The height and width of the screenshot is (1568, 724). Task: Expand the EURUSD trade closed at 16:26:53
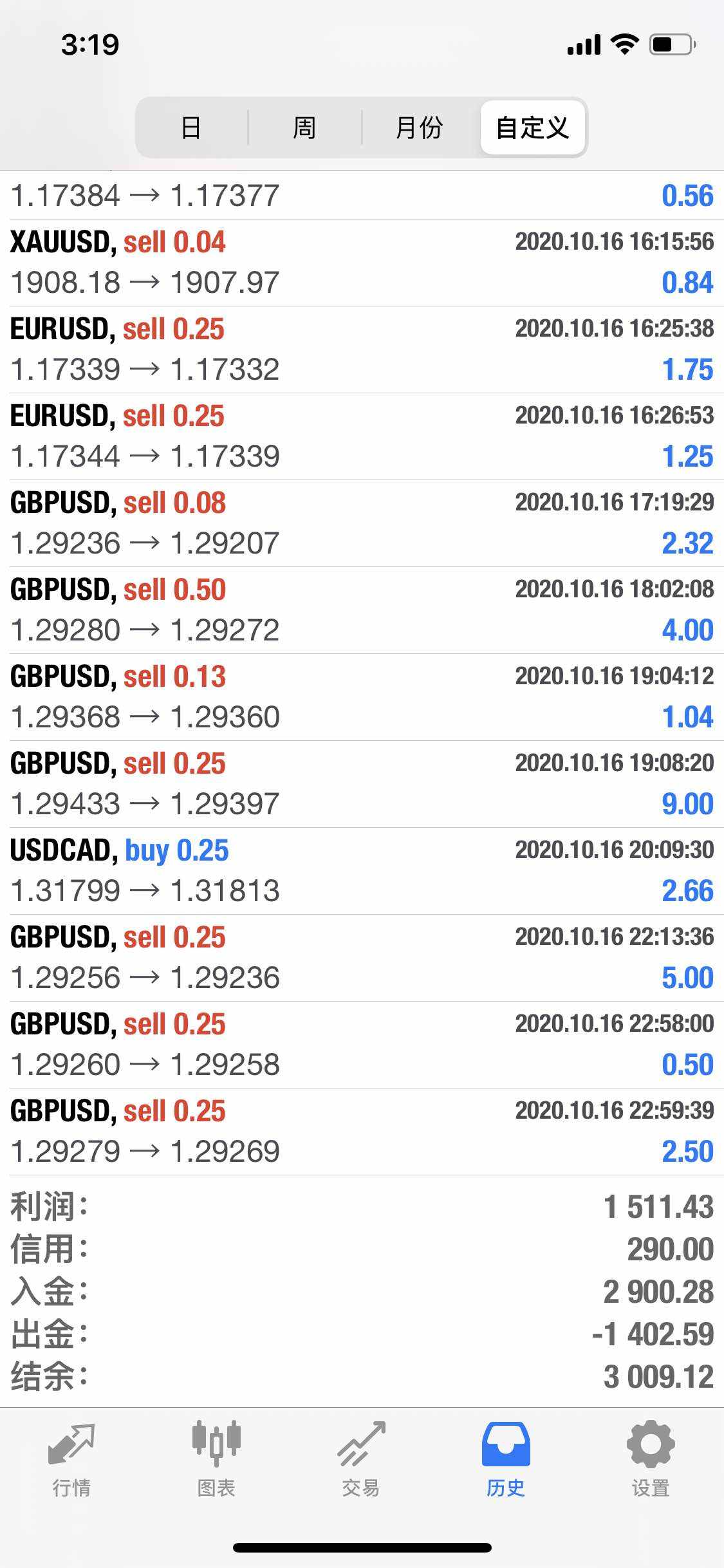coord(362,436)
